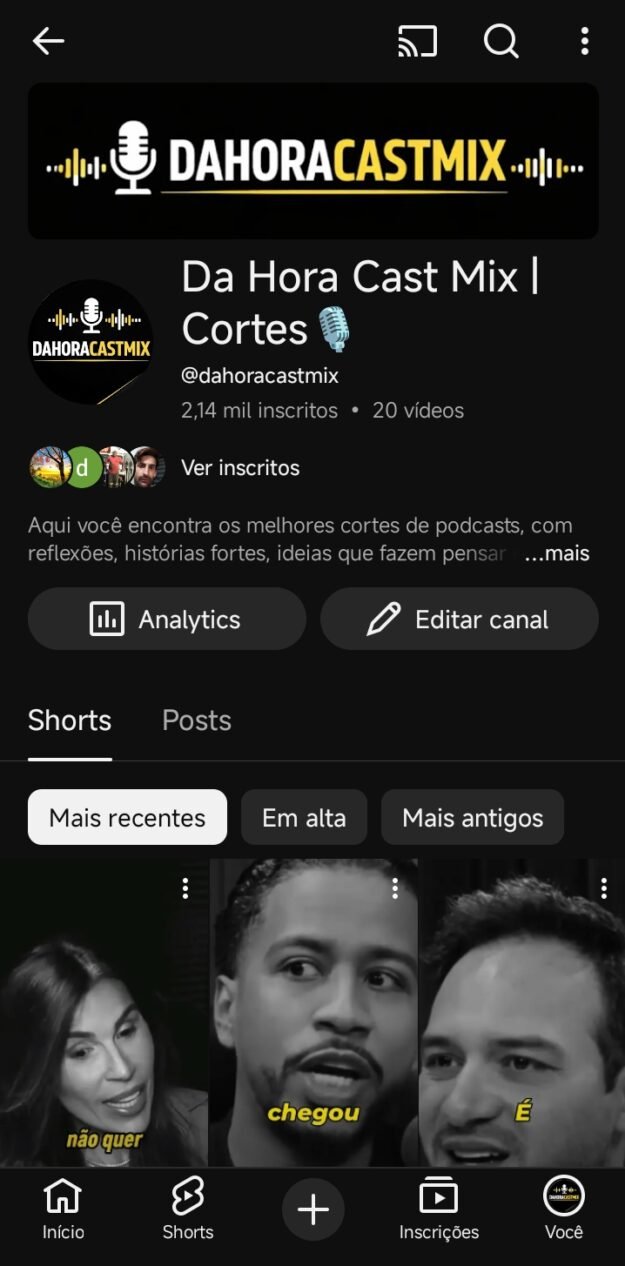Tap Ver inscritos to view subscribers
Screen dimensions: 625x1266
click(240, 467)
